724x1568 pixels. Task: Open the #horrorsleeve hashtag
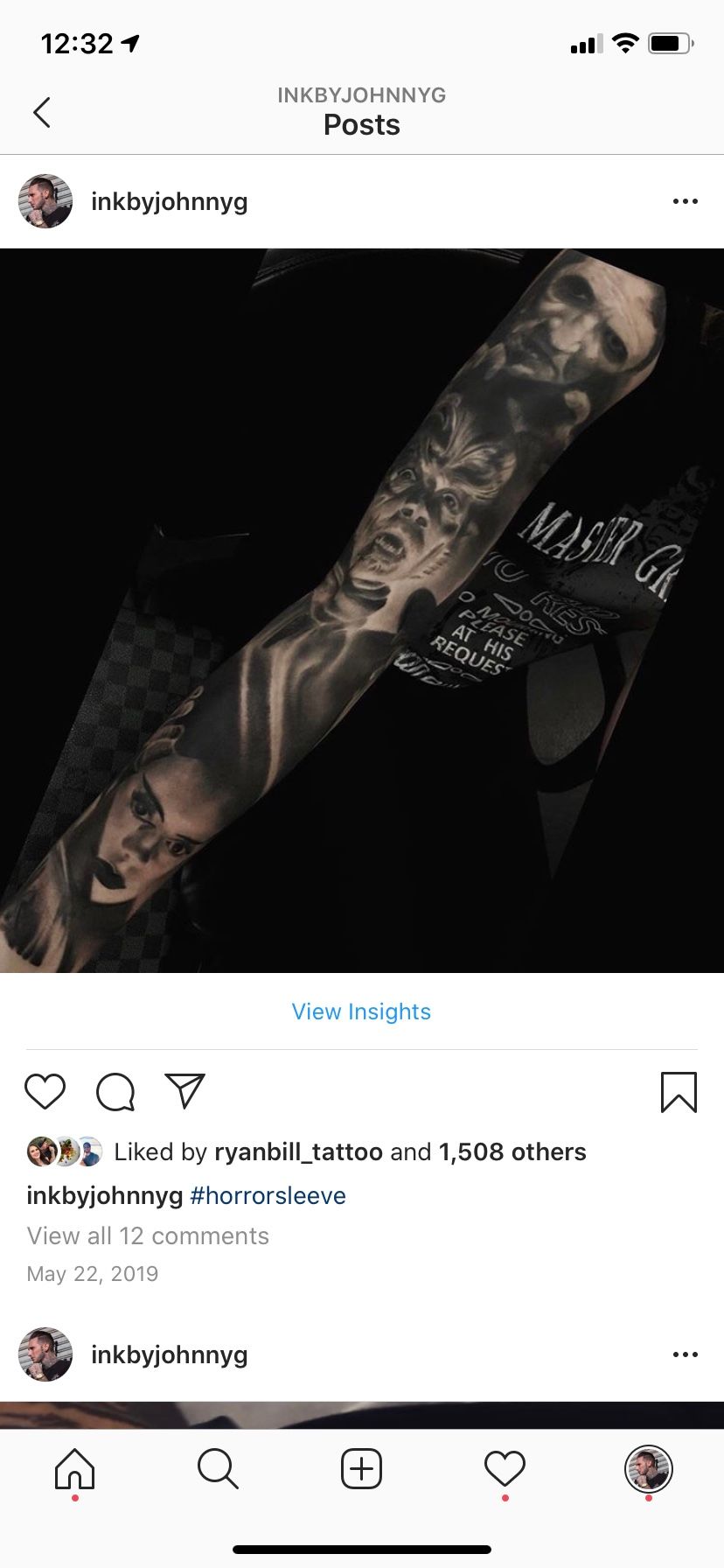[268, 1195]
